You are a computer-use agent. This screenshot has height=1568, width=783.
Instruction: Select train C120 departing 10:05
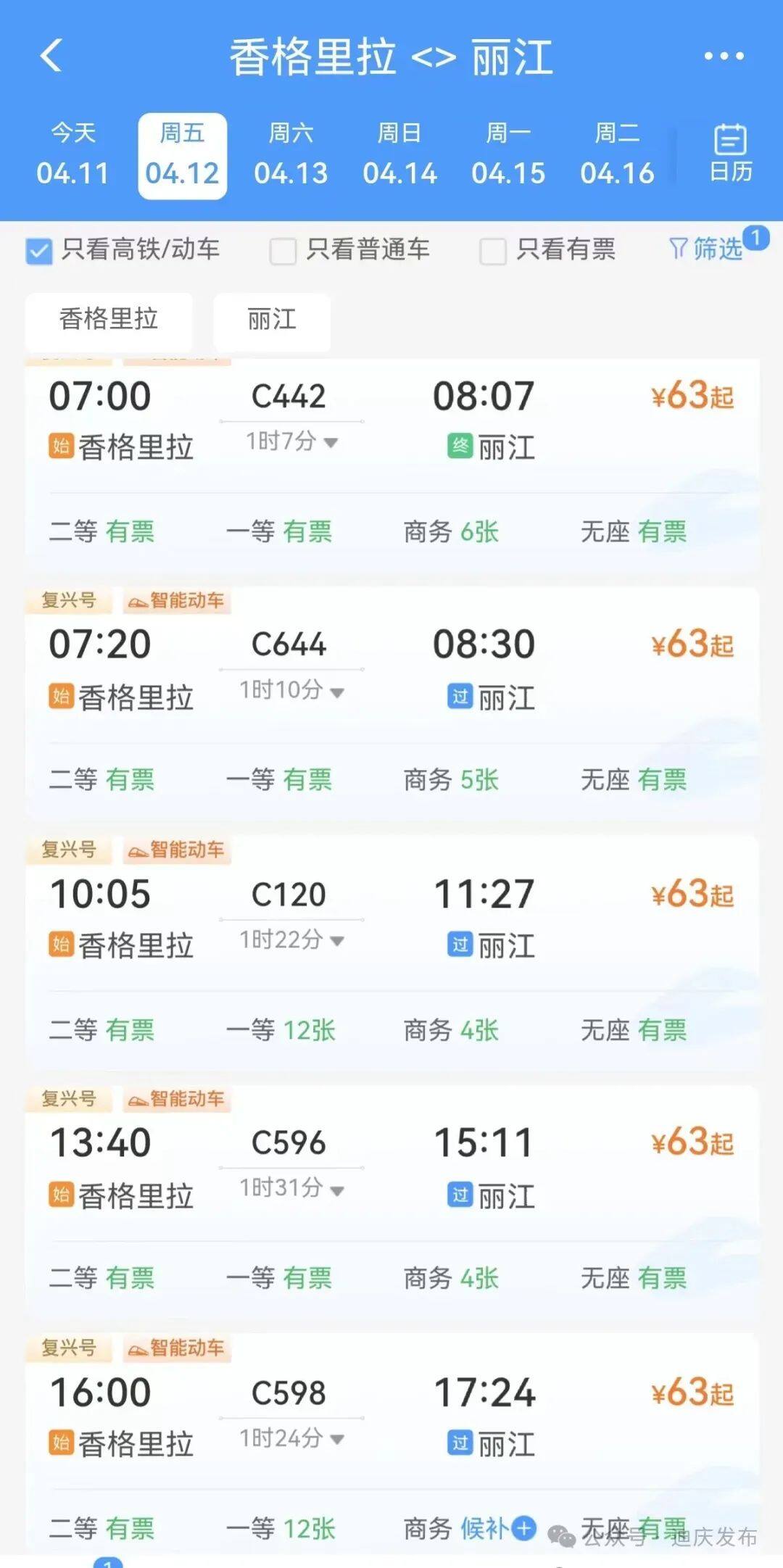392,953
